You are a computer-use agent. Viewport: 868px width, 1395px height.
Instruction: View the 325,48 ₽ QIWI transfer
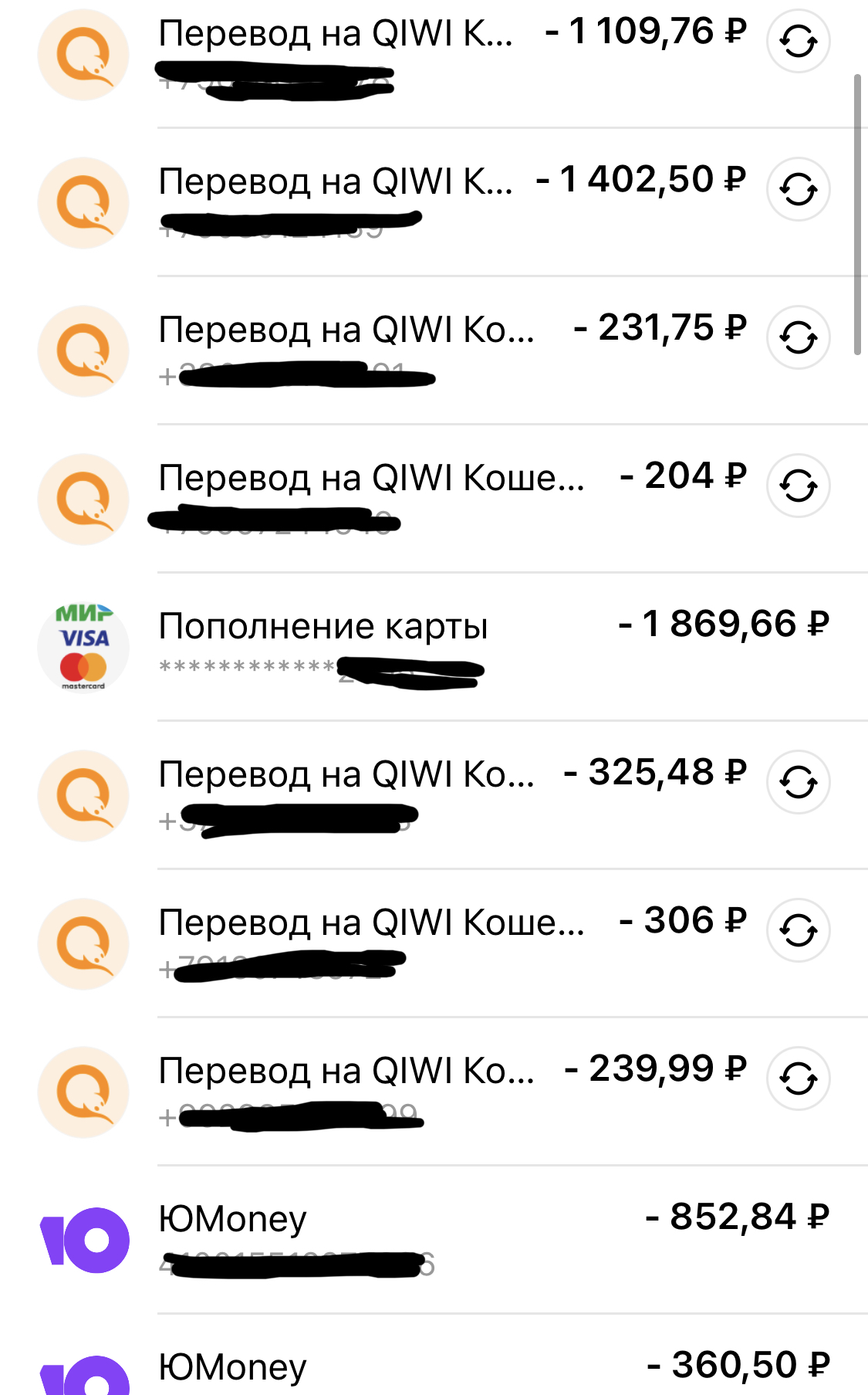coord(346,775)
